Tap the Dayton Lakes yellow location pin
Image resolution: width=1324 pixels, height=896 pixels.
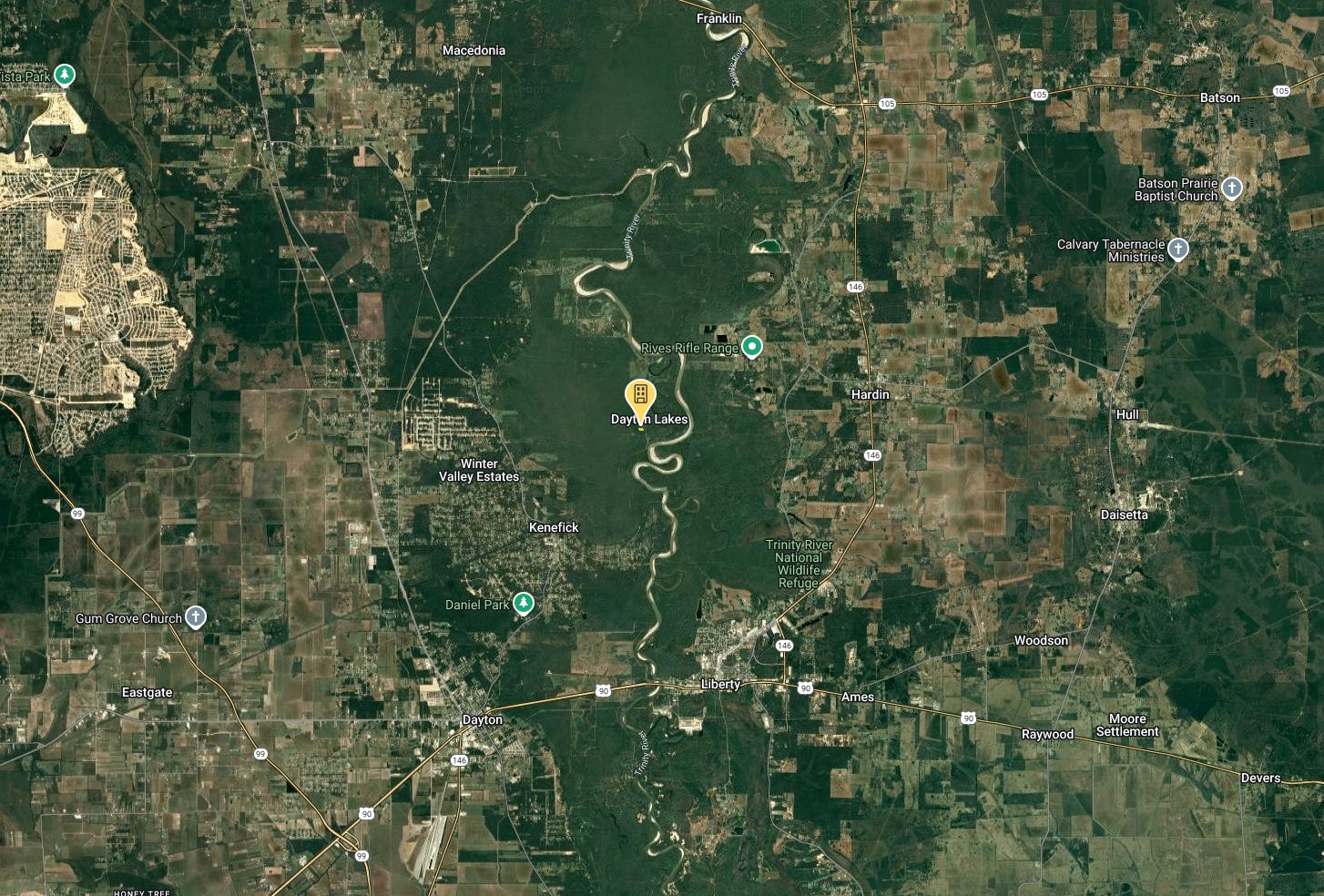640,397
